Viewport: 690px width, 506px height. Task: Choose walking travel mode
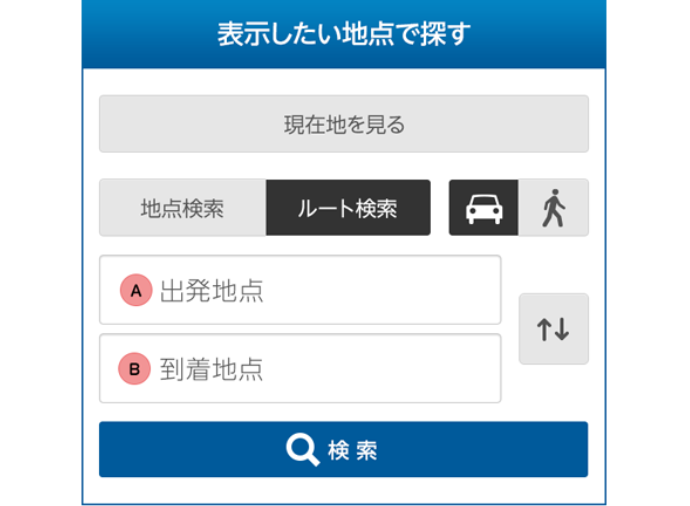tap(553, 208)
